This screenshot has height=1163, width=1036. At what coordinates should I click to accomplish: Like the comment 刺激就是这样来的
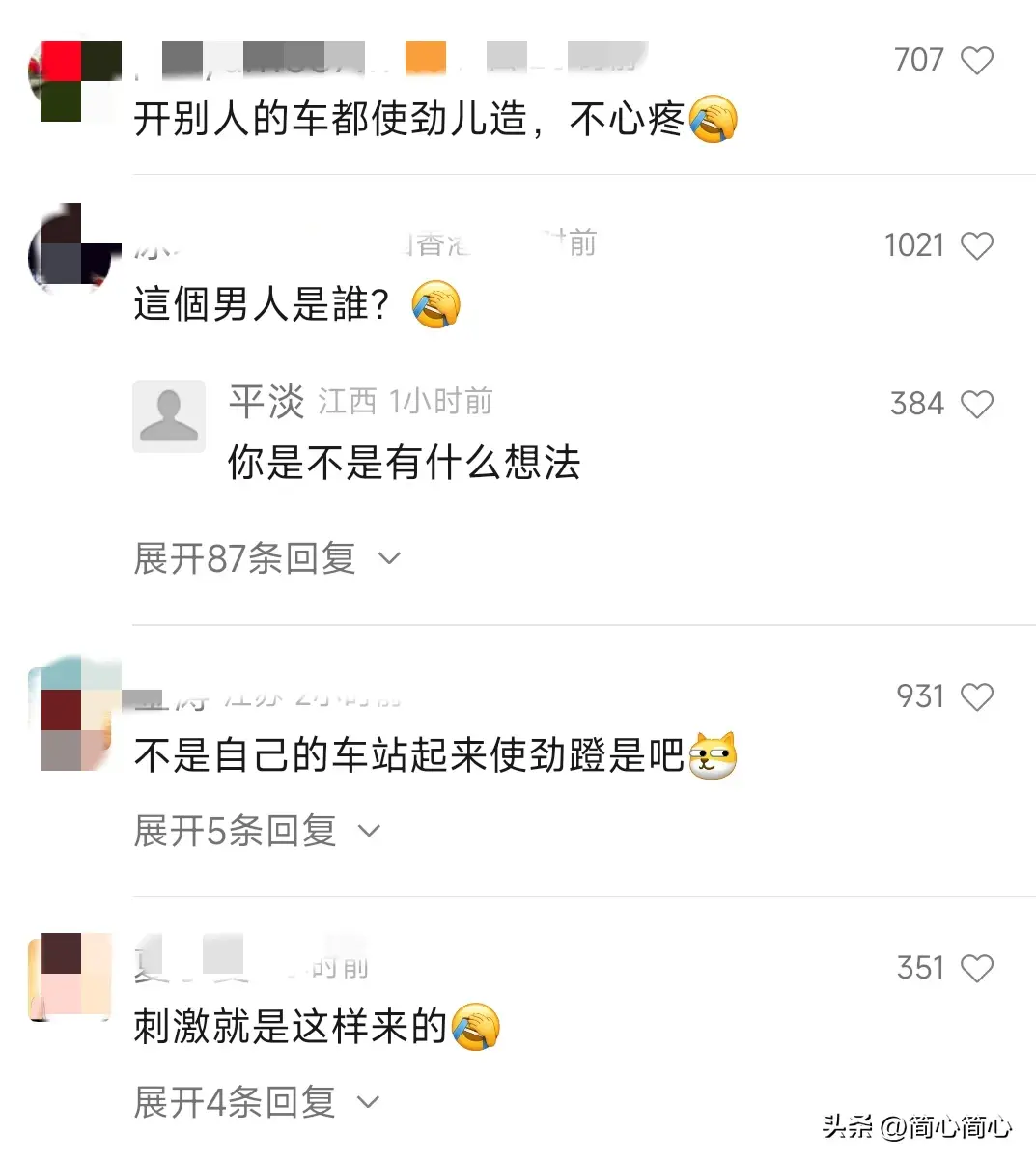pyautogui.click(x=977, y=969)
